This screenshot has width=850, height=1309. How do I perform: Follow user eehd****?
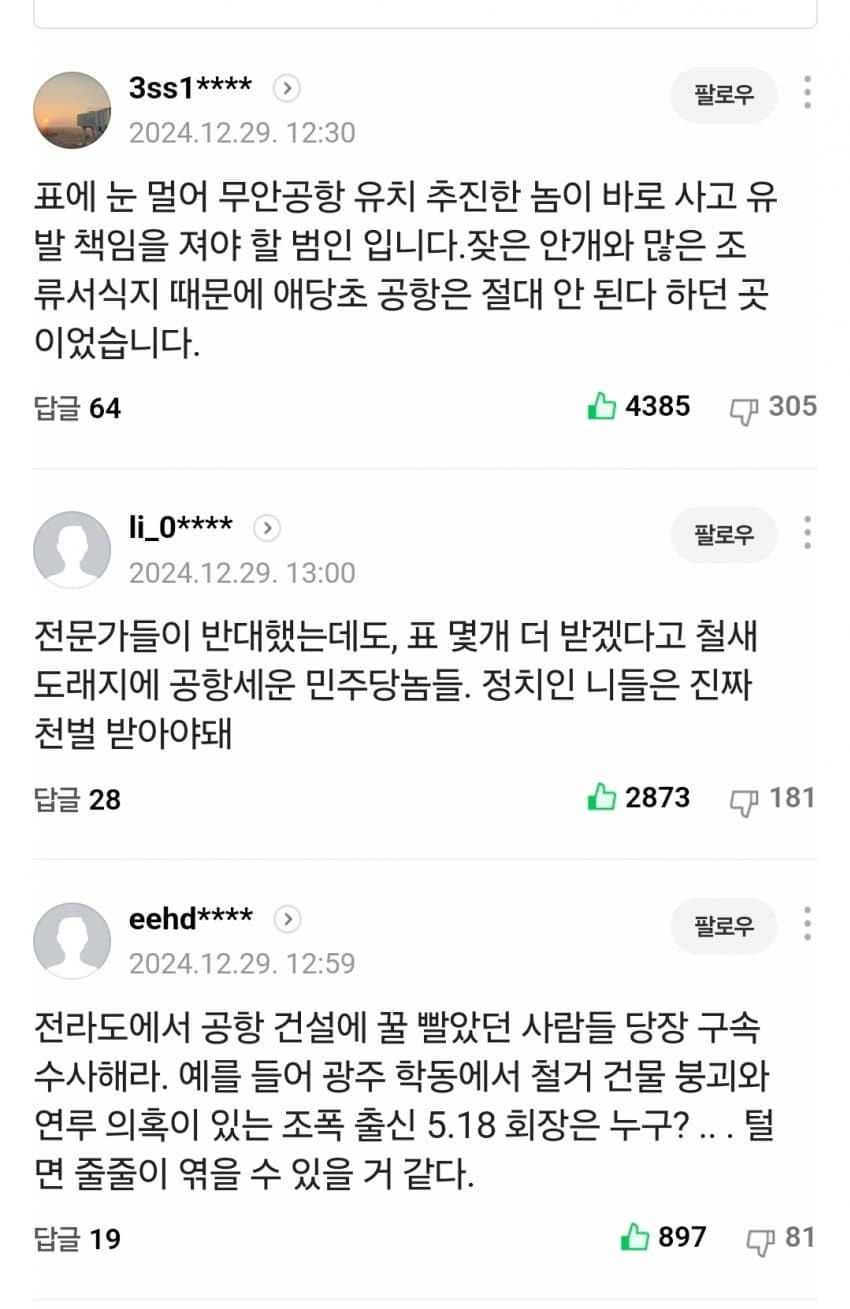point(723,926)
